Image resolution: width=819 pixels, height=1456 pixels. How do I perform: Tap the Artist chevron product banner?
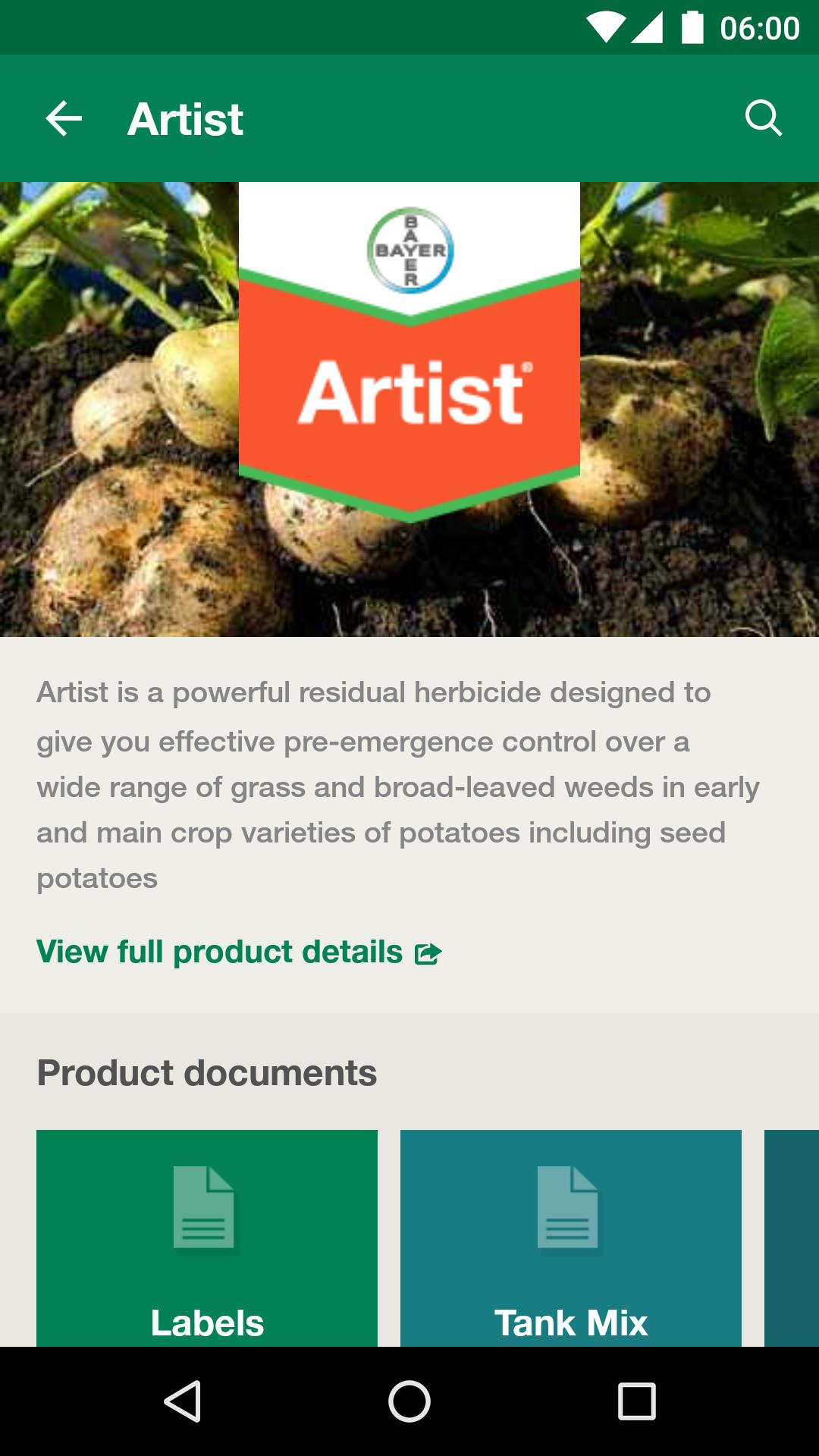(x=409, y=394)
